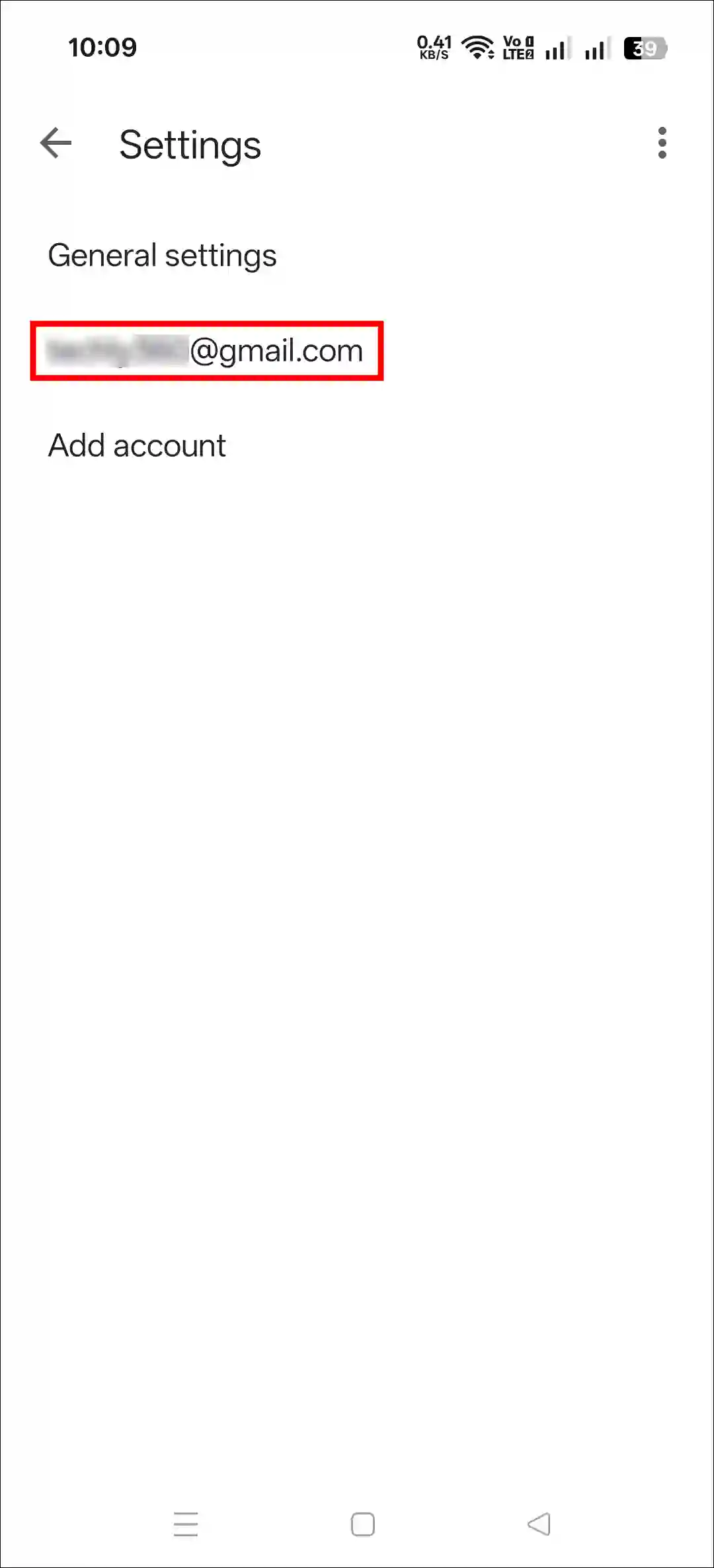Open General settings

pyautogui.click(x=162, y=255)
